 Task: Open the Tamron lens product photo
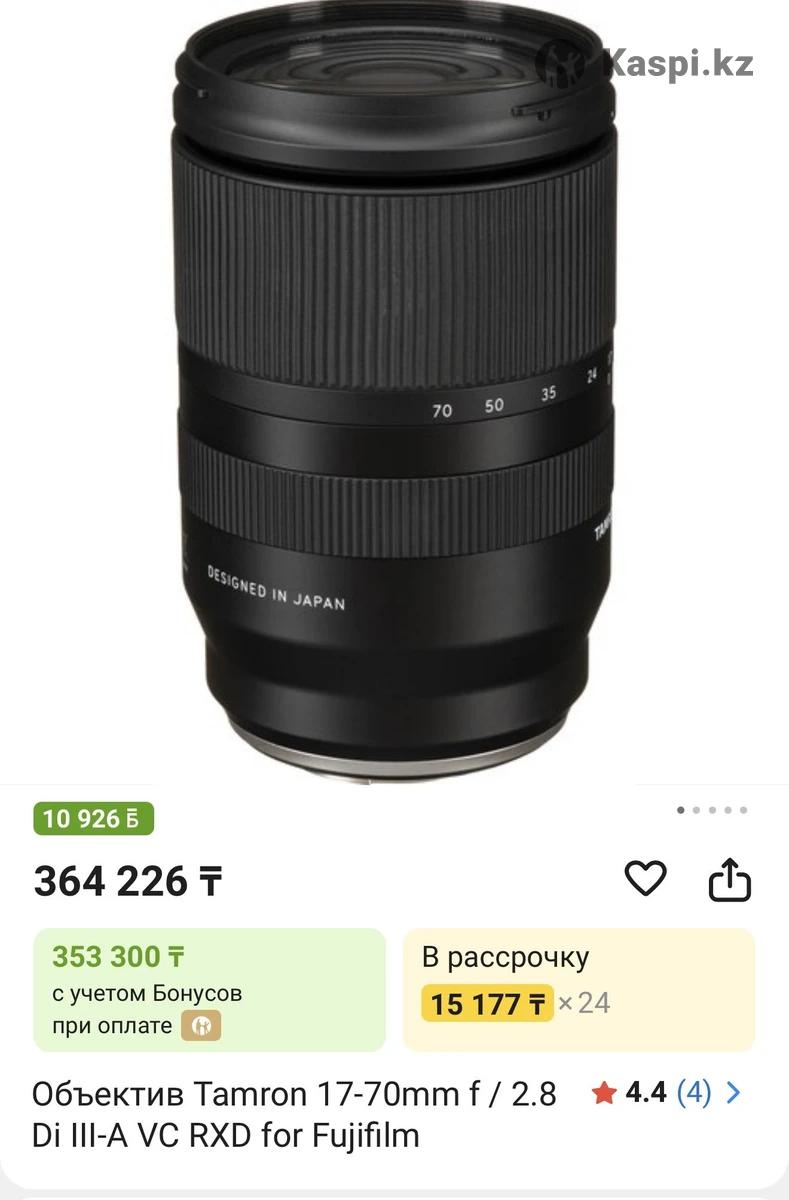coord(394,390)
